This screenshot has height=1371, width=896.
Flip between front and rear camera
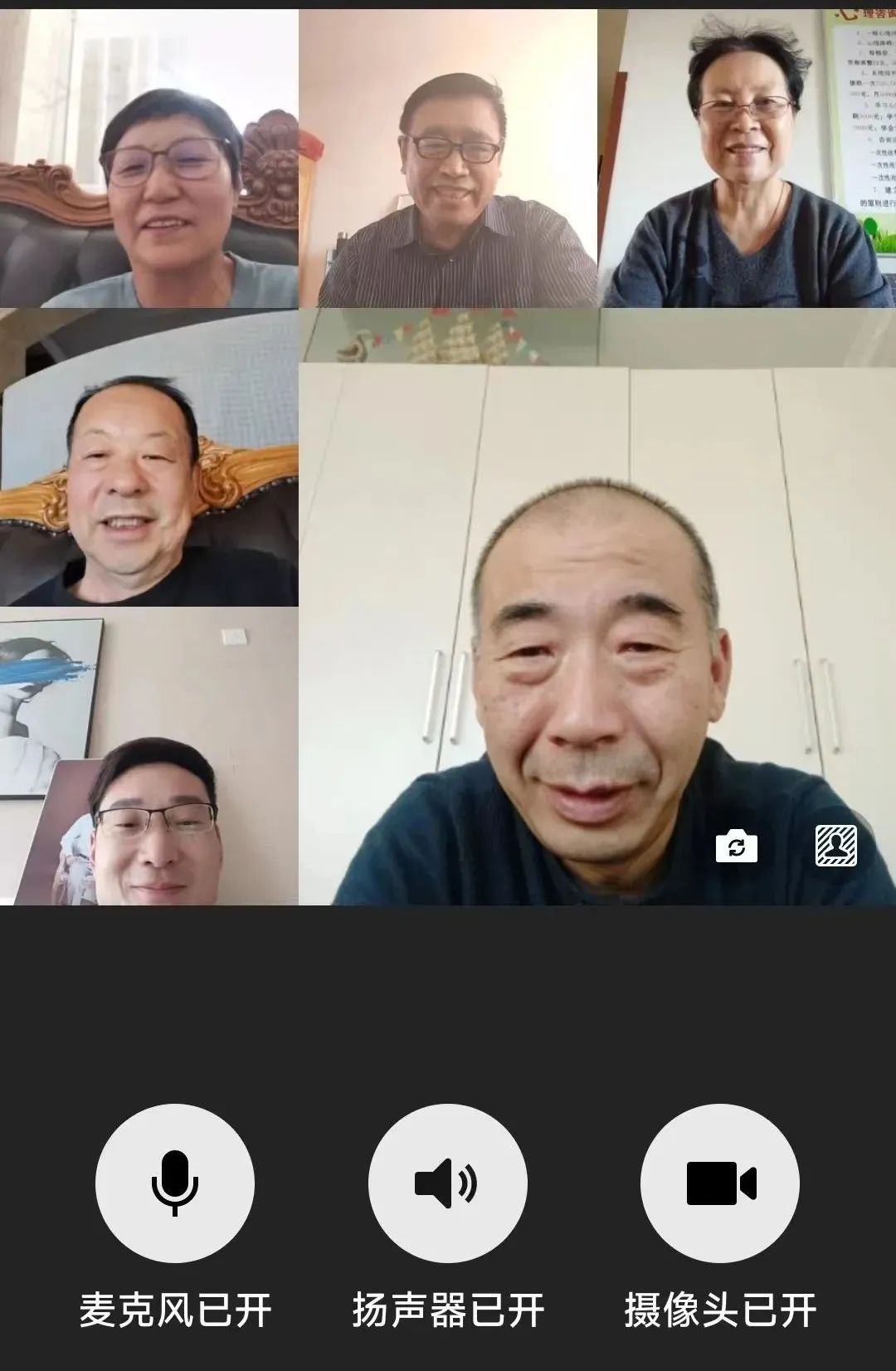[x=736, y=847]
